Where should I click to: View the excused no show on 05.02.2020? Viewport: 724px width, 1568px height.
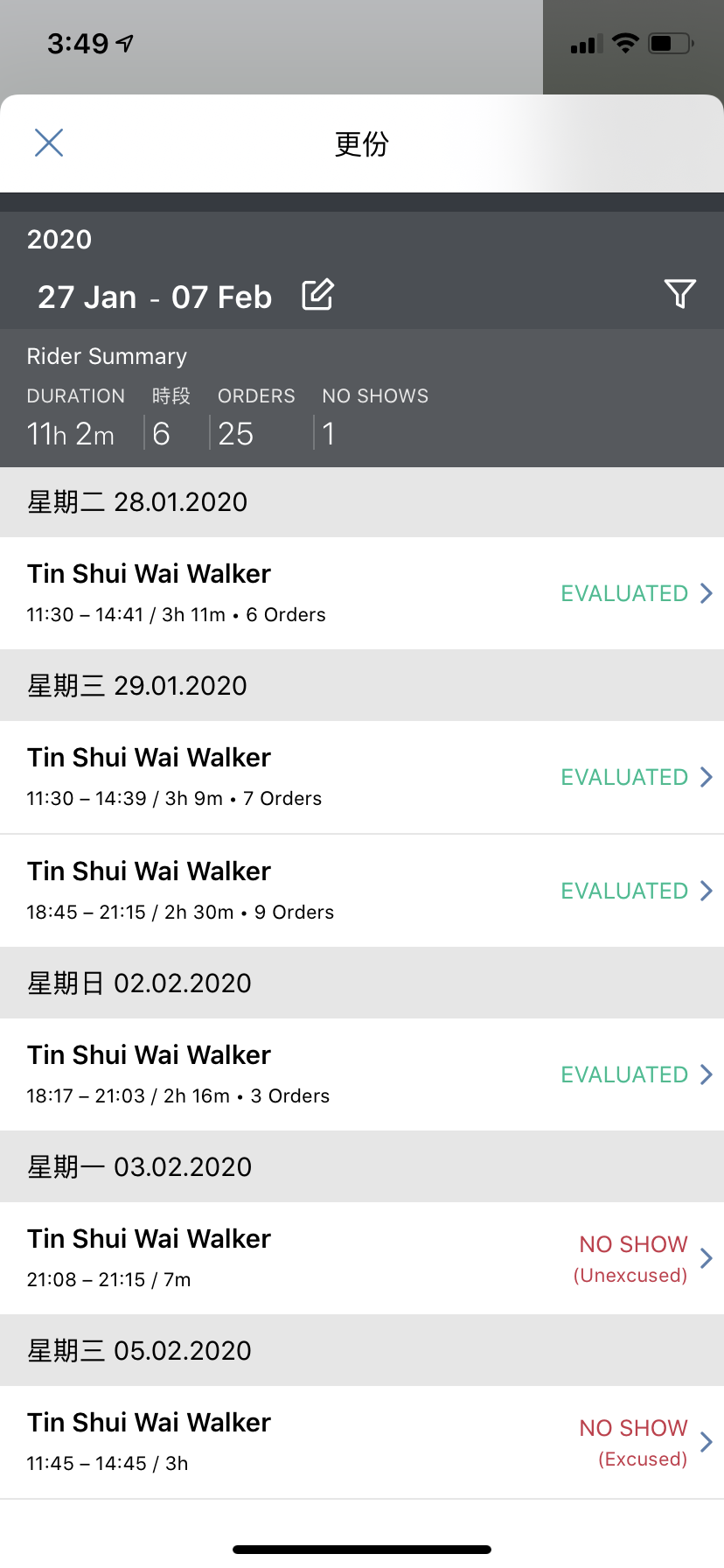coord(362,1442)
